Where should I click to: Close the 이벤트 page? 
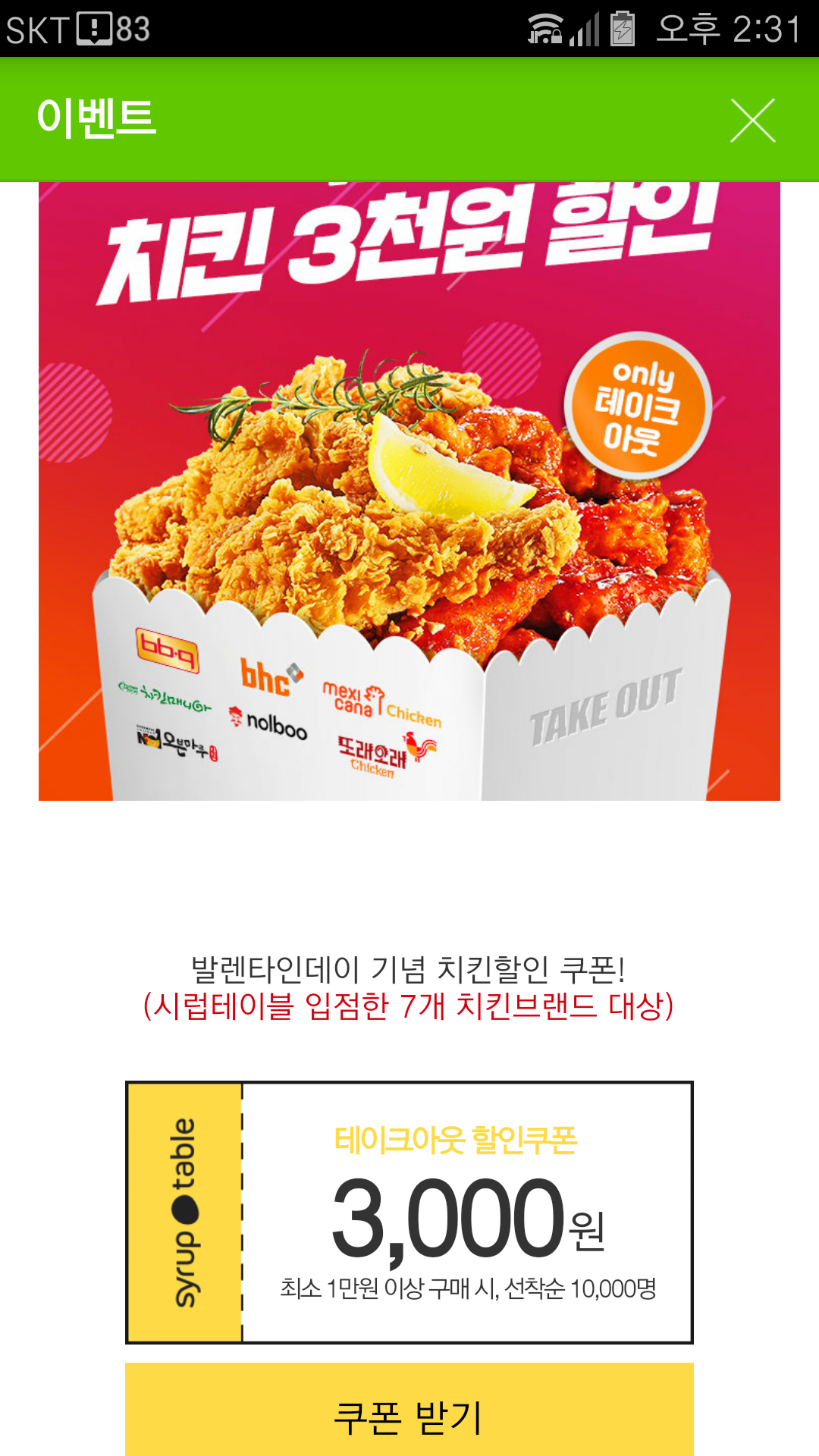tap(752, 121)
